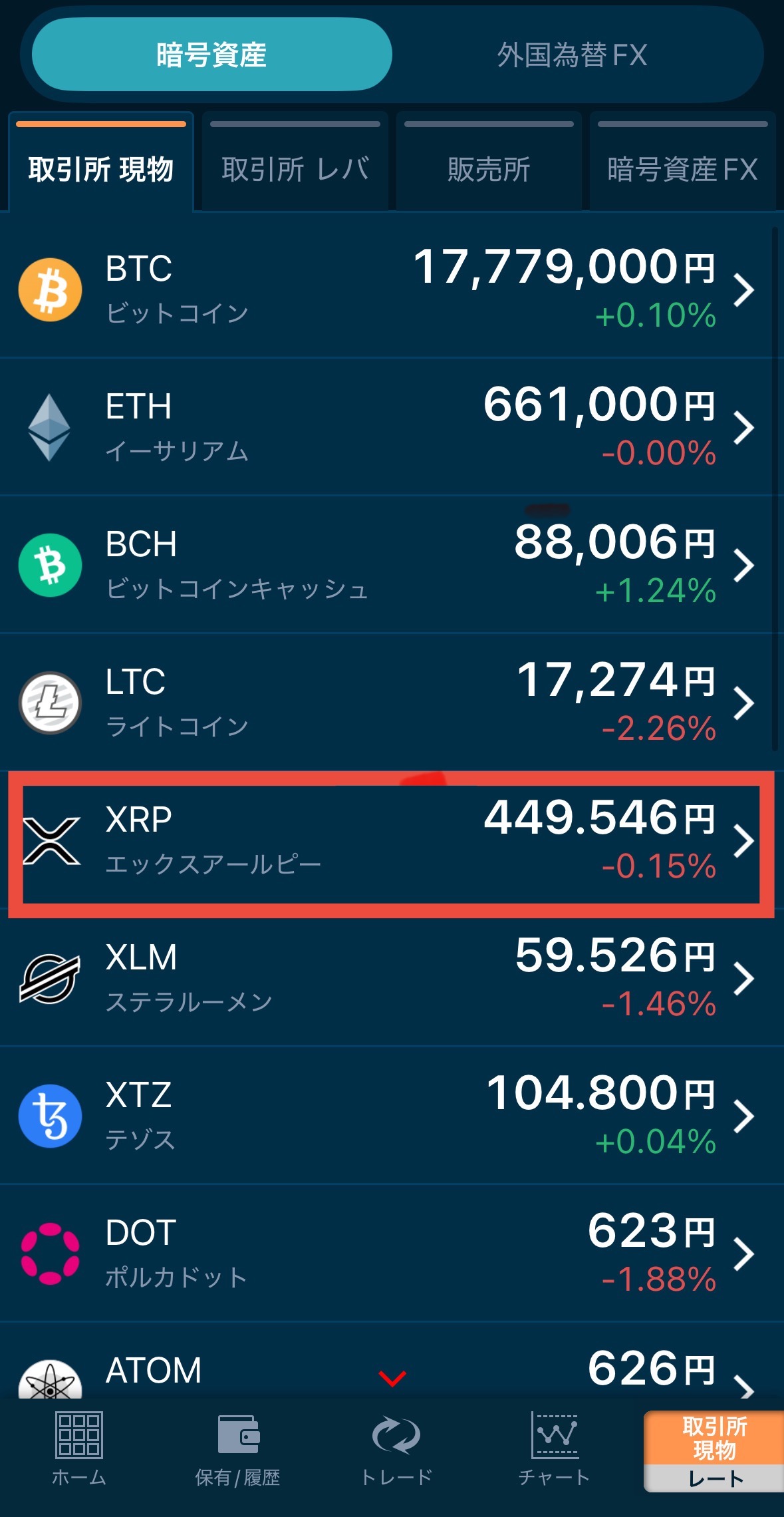
Task: Select the XRP エックスアールピー row
Action: tap(391, 842)
